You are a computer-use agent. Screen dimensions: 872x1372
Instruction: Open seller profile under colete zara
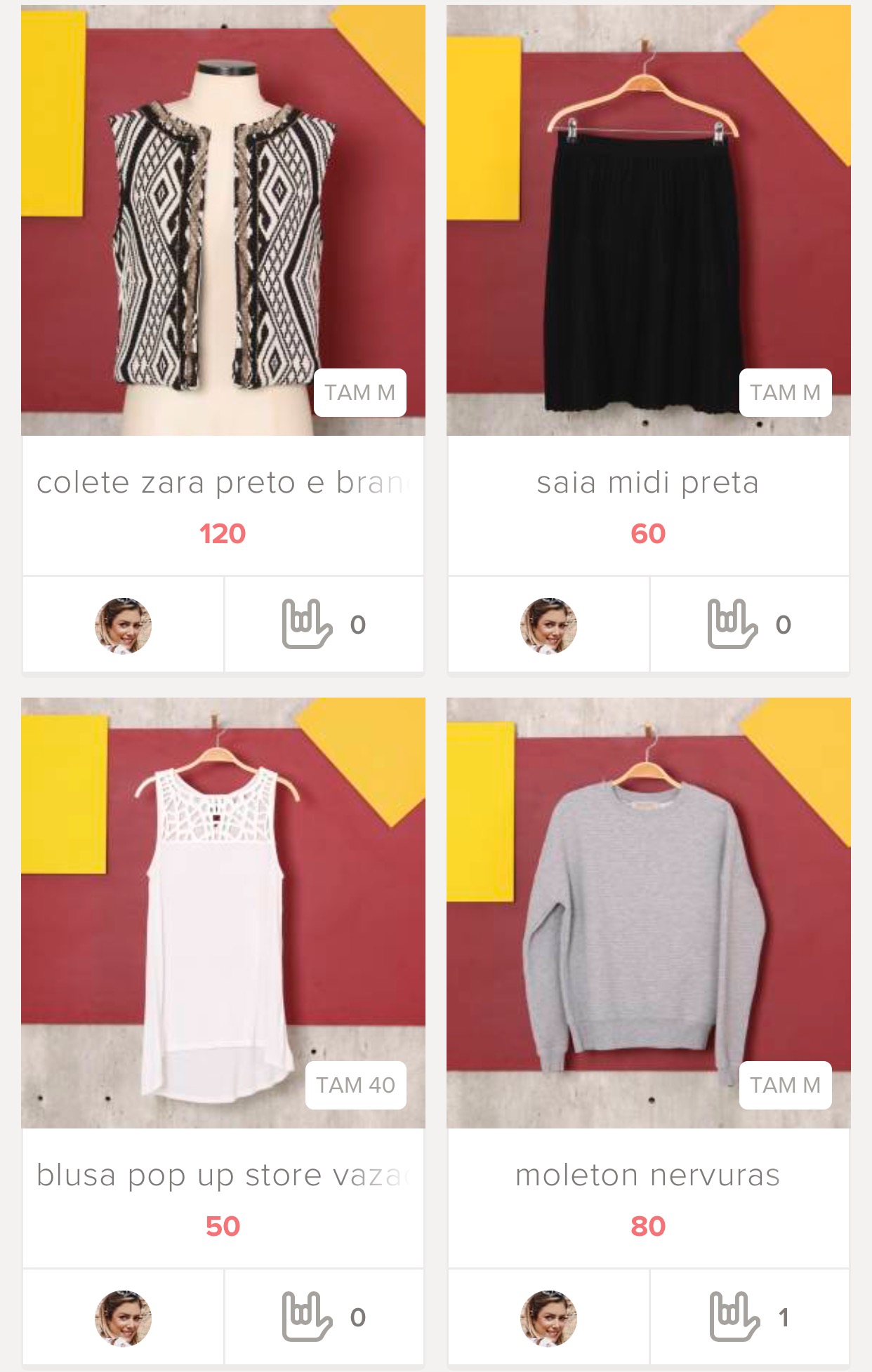tap(124, 625)
